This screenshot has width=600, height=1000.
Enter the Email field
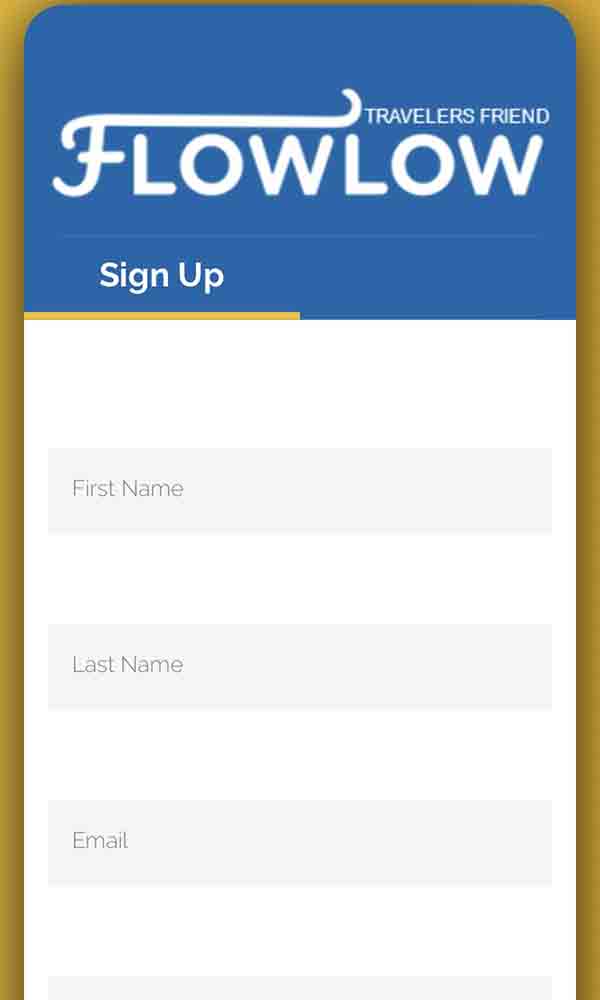(x=300, y=842)
